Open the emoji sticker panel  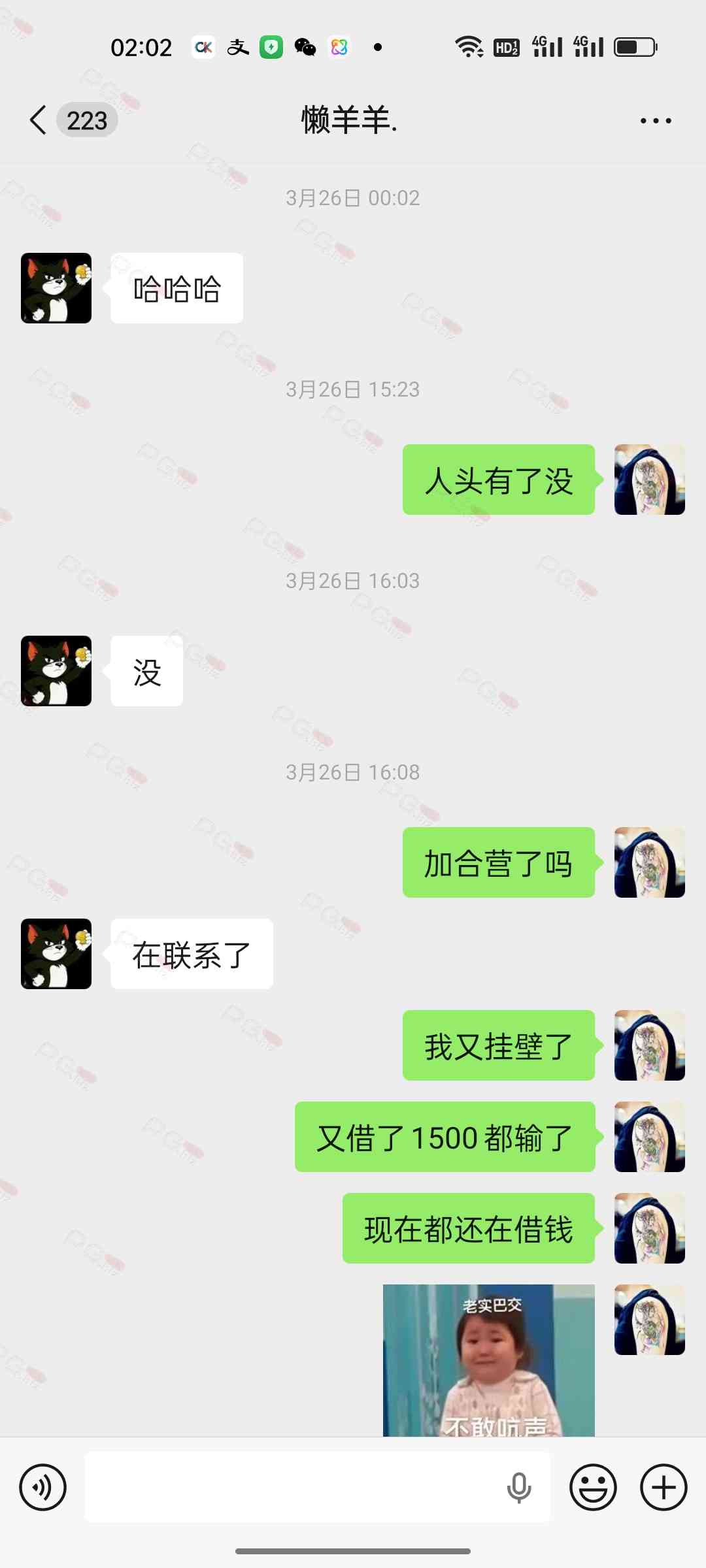(593, 1488)
